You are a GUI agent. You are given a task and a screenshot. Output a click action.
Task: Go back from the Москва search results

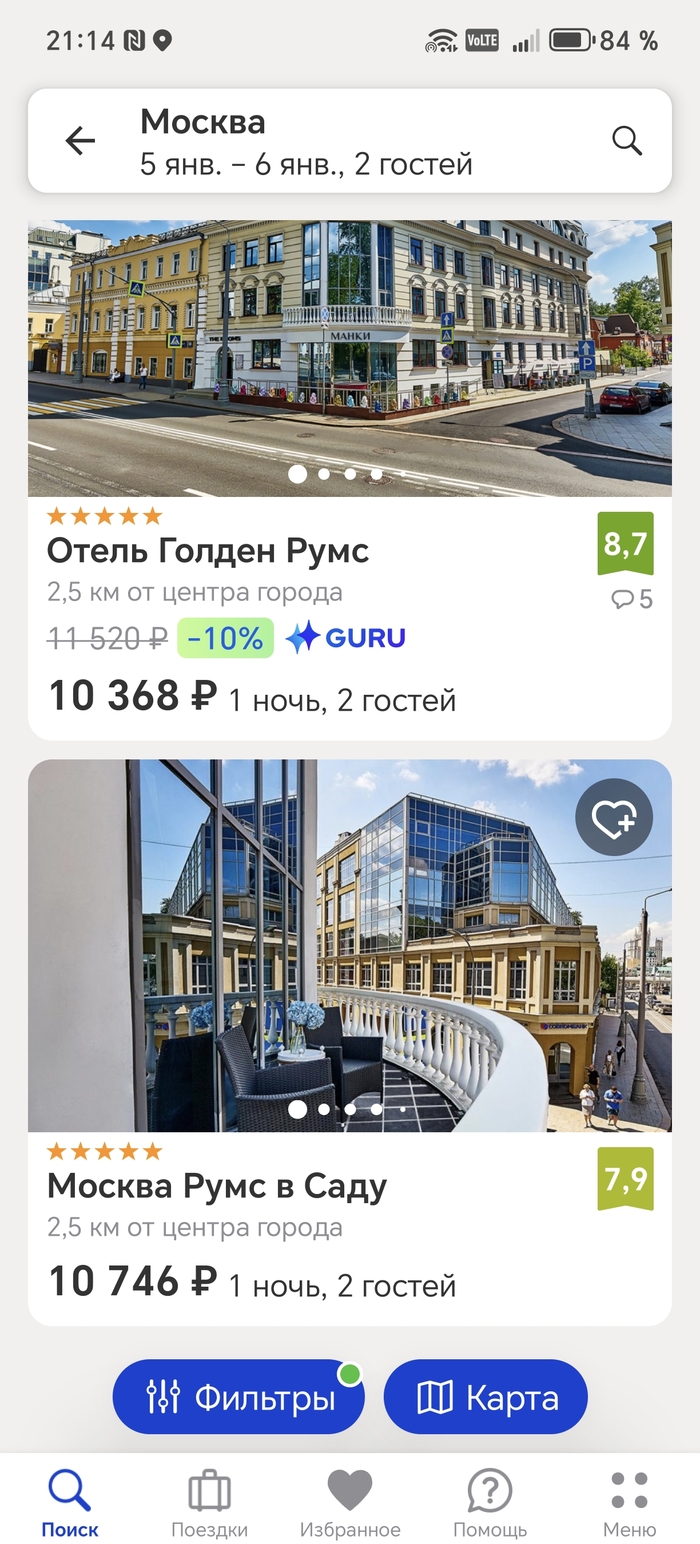point(80,141)
